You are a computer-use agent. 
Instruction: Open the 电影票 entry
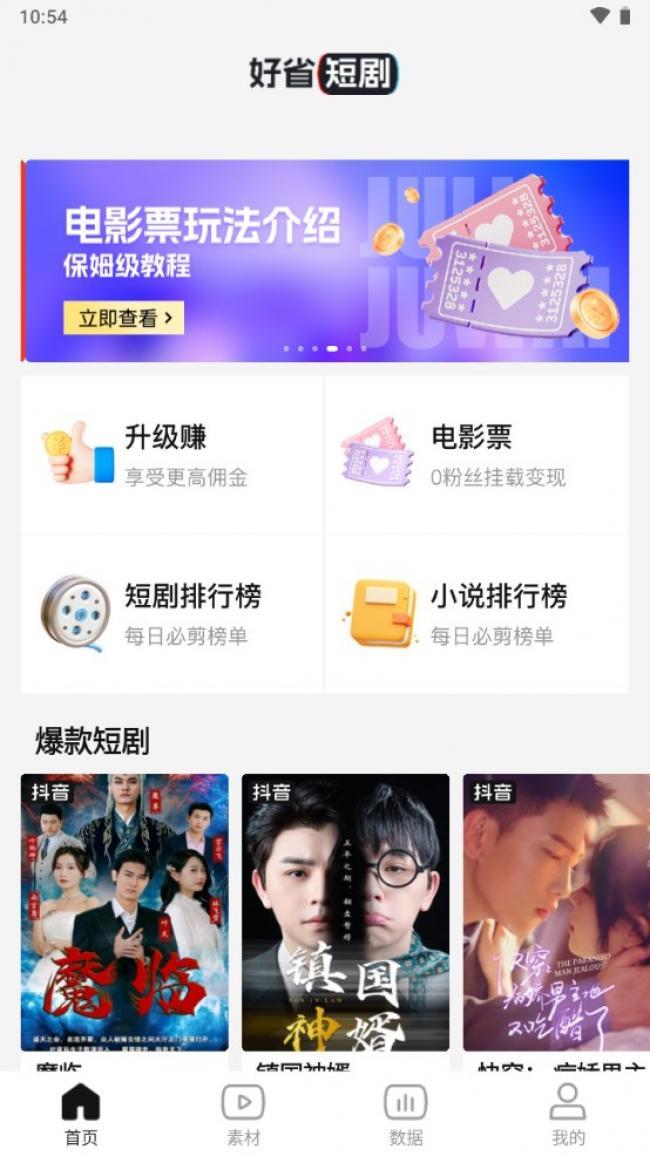(477, 455)
